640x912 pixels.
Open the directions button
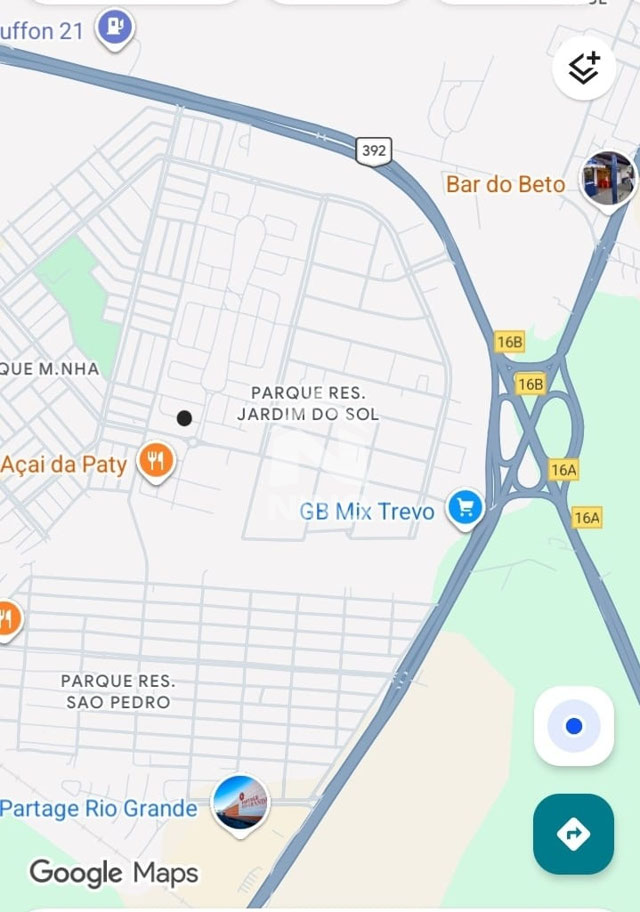[573, 834]
